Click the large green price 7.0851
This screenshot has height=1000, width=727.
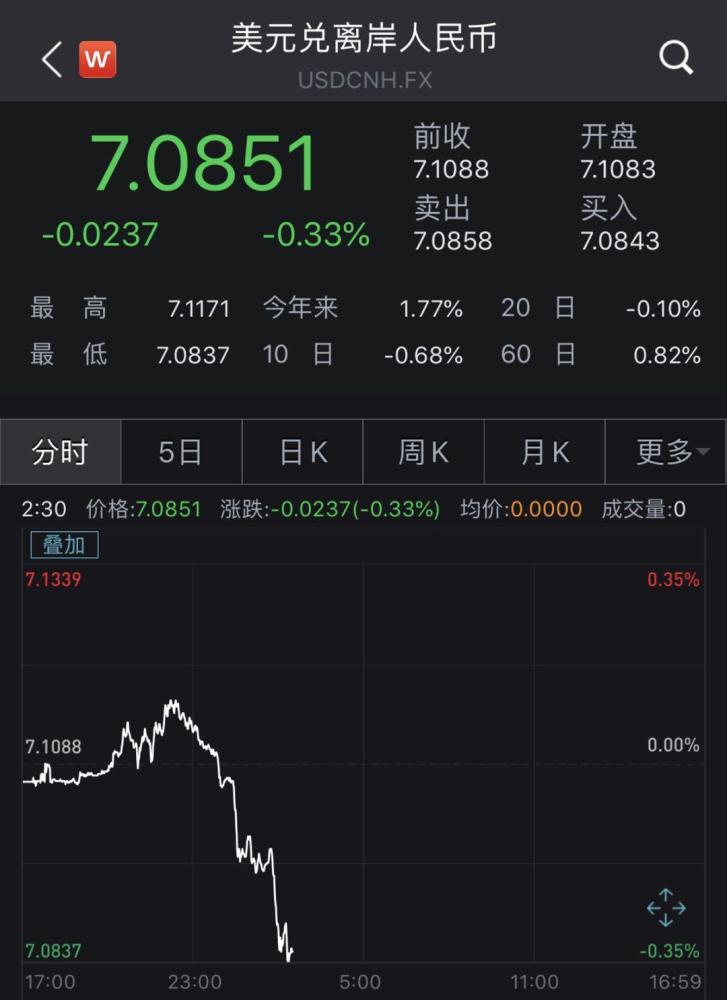coord(210,160)
